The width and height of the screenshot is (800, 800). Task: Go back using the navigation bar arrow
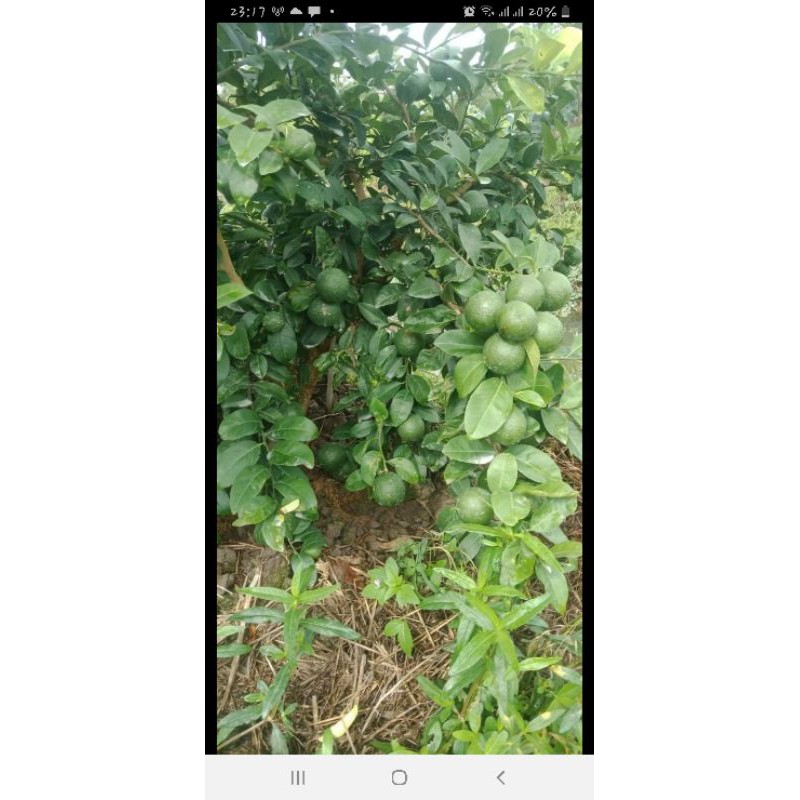tap(500, 778)
